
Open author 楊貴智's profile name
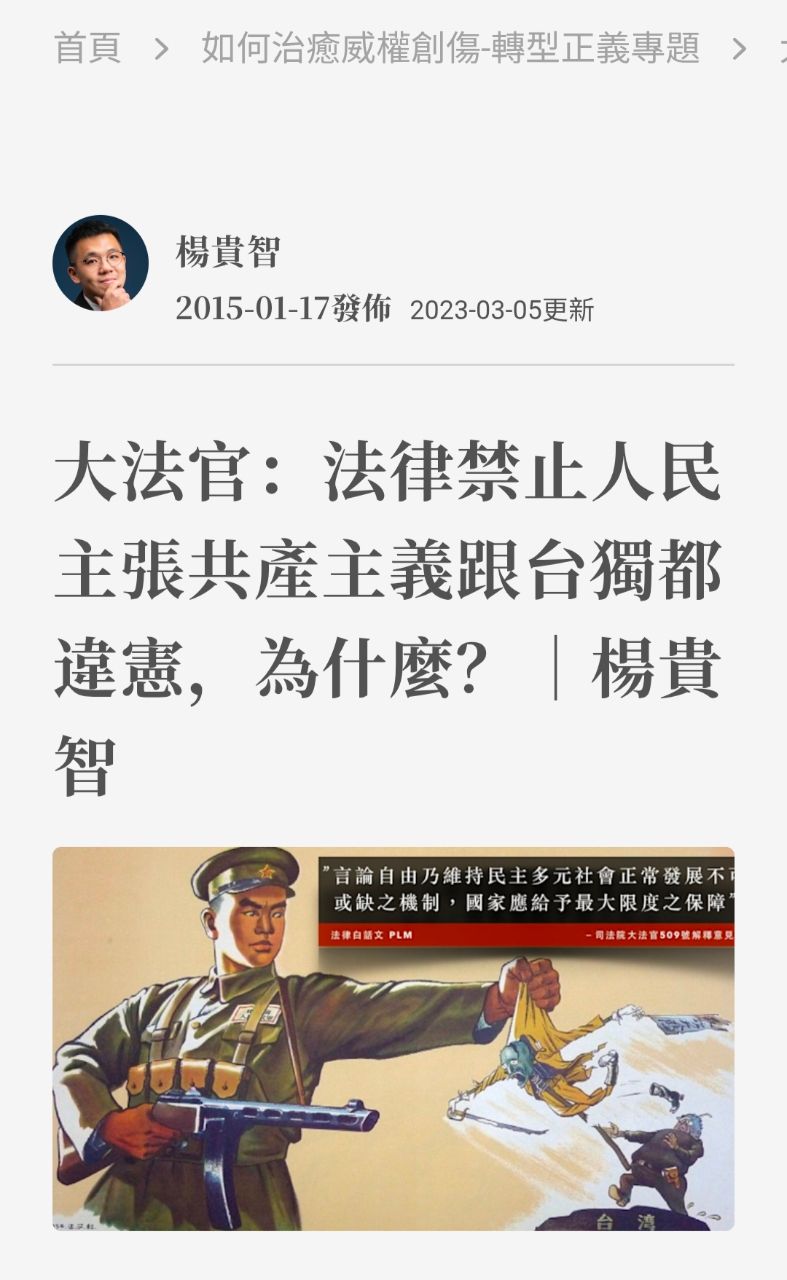tap(228, 252)
